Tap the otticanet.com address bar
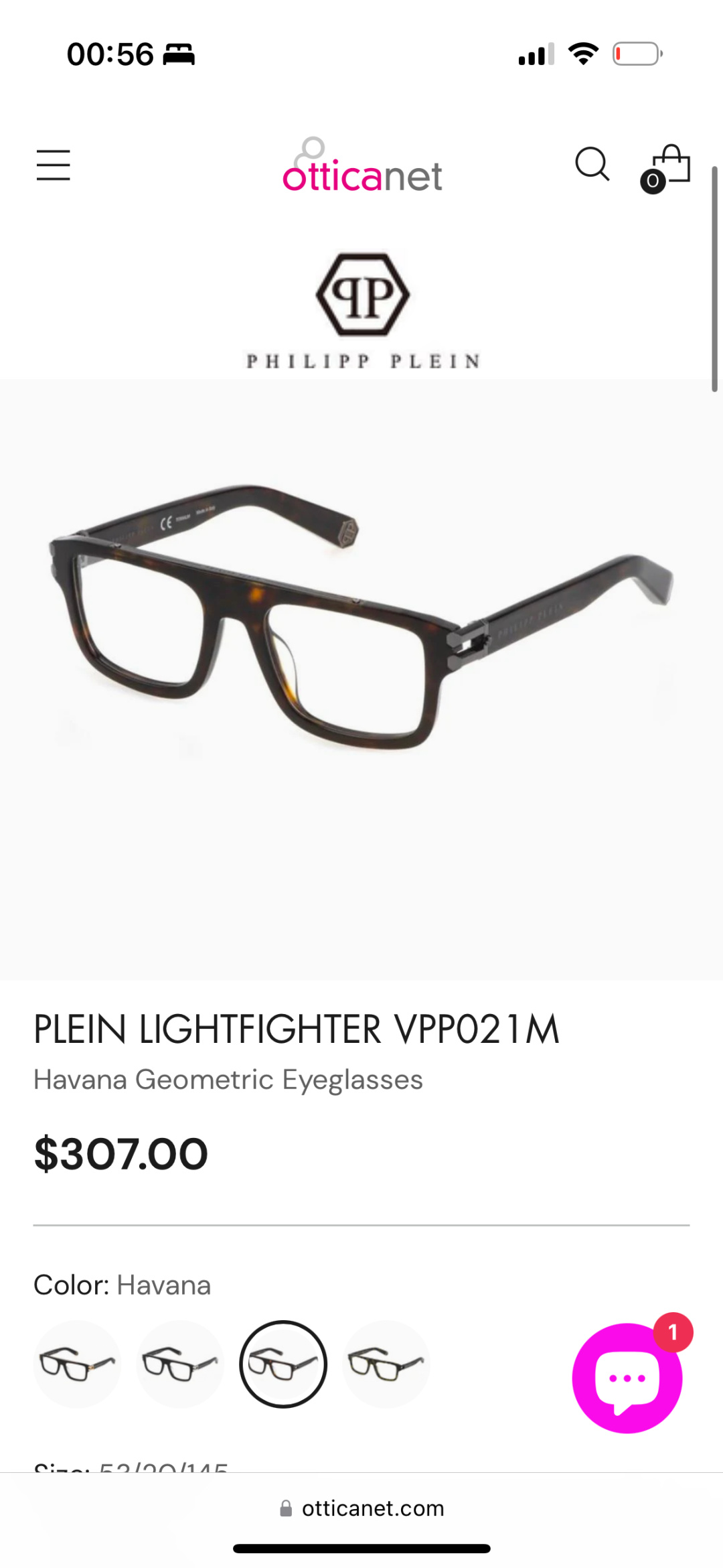723x1568 pixels. pyautogui.click(x=362, y=1508)
